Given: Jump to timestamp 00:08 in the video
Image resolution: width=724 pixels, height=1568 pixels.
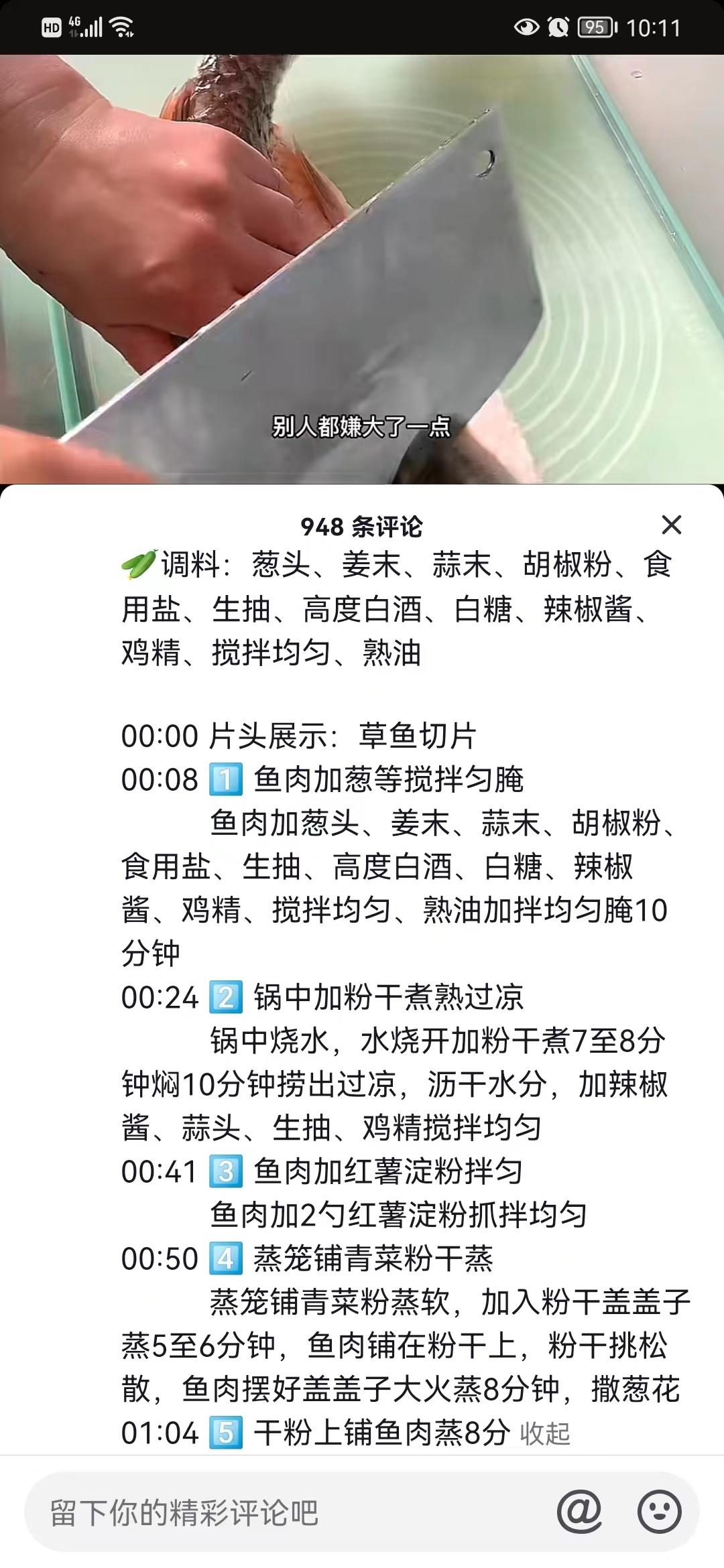Looking at the screenshot, I should coord(160,781).
